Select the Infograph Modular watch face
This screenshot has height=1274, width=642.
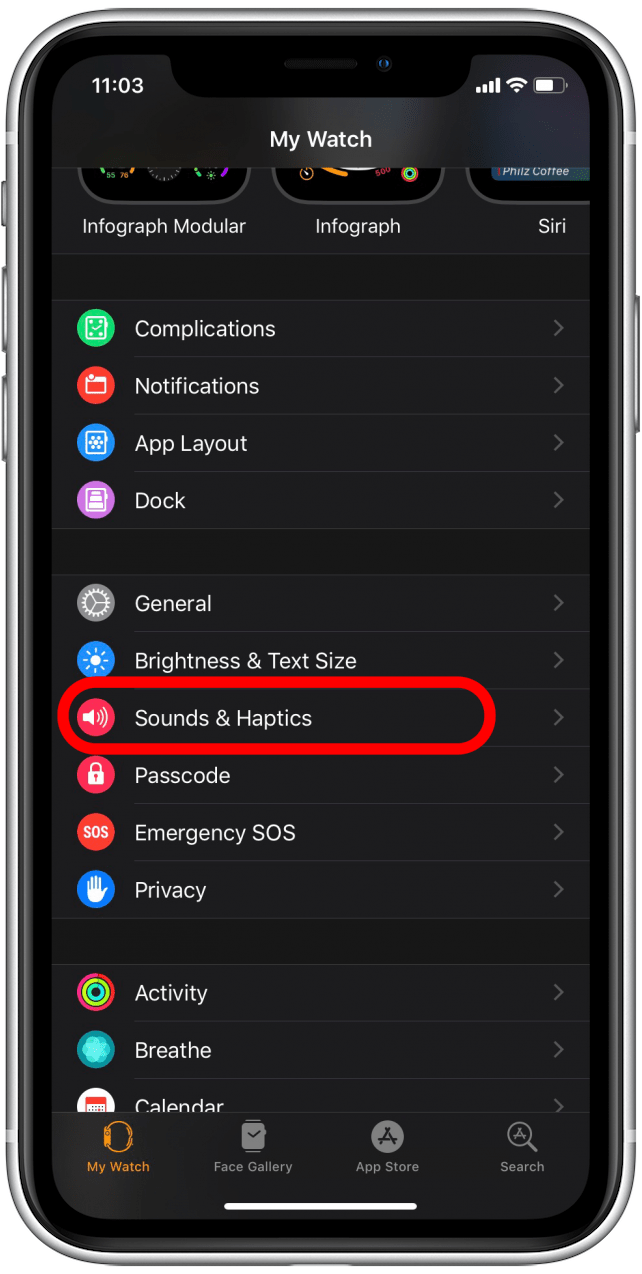pyautogui.click(x=164, y=190)
